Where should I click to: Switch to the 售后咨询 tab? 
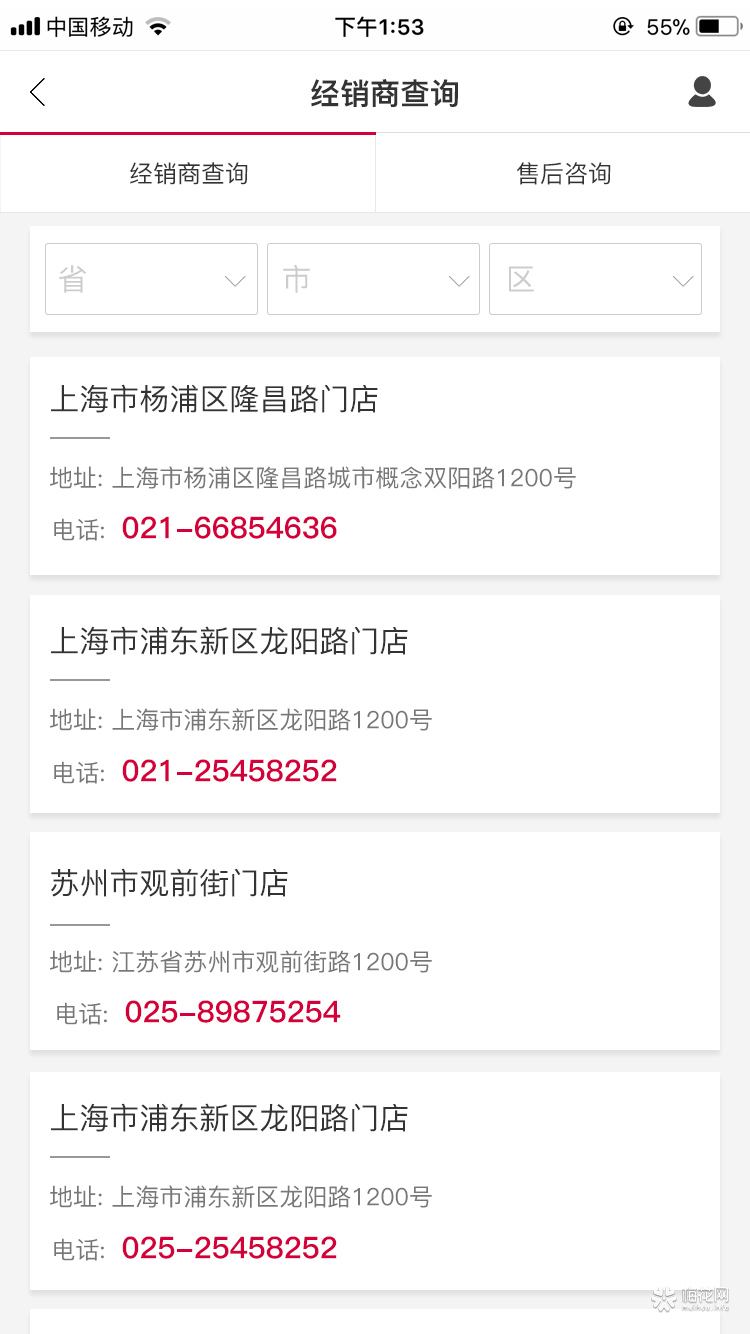click(x=563, y=174)
